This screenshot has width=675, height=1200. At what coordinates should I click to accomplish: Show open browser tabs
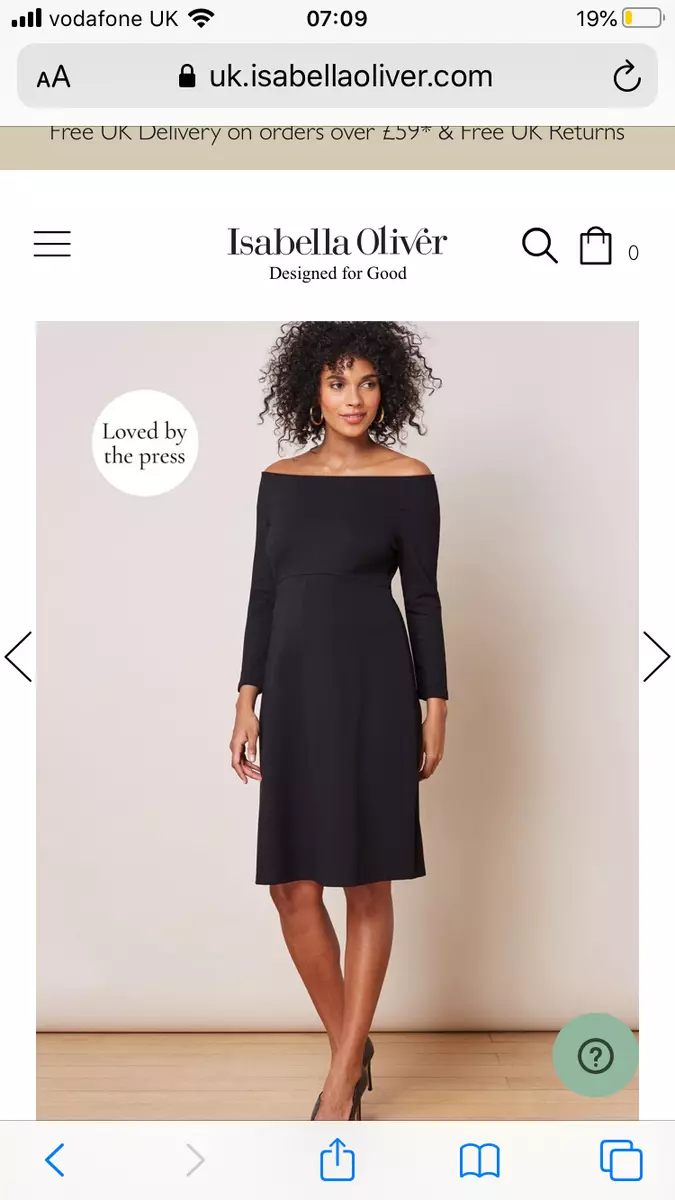click(621, 1160)
